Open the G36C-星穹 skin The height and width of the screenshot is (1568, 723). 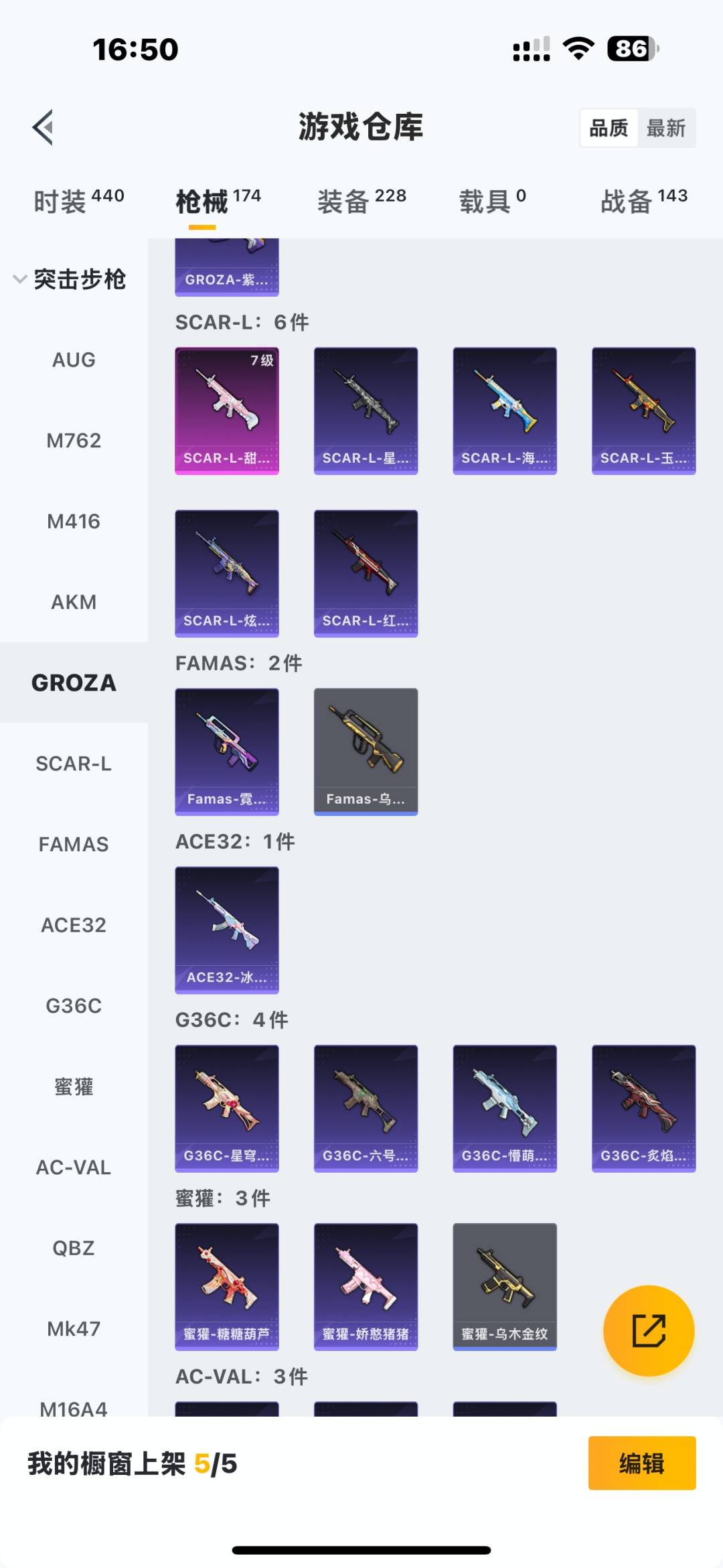tap(227, 1108)
